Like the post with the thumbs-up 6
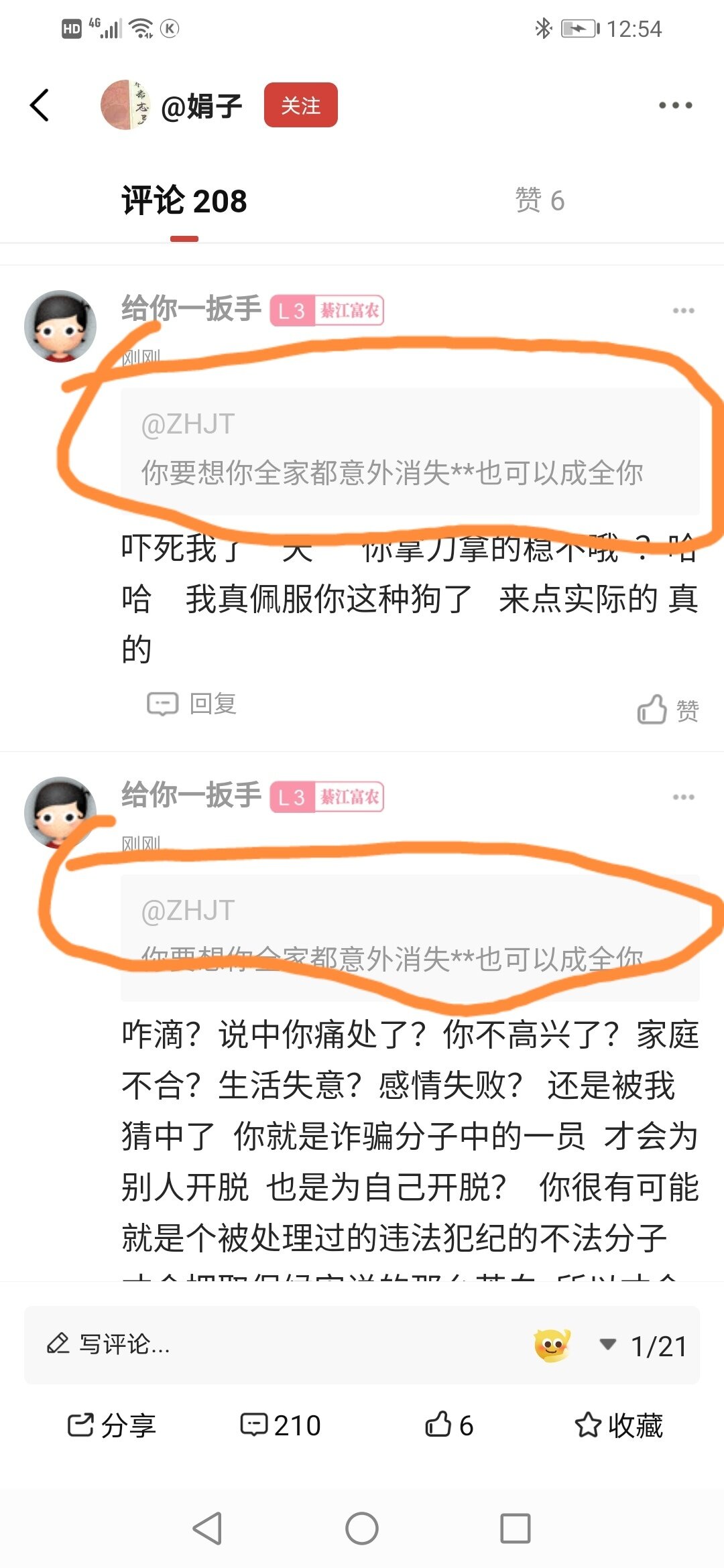This screenshot has height=1568, width=724. pyautogui.click(x=449, y=1425)
